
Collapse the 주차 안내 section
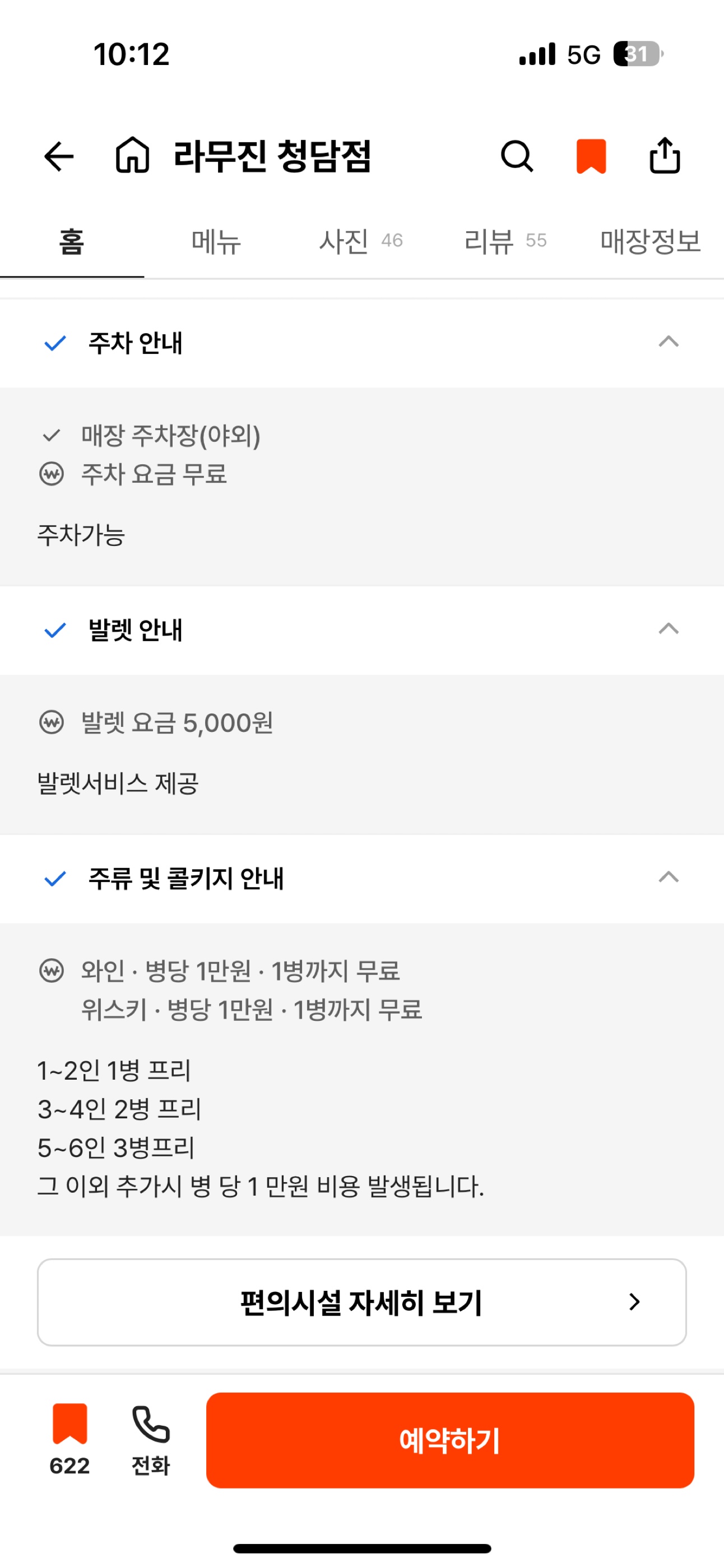click(x=668, y=342)
